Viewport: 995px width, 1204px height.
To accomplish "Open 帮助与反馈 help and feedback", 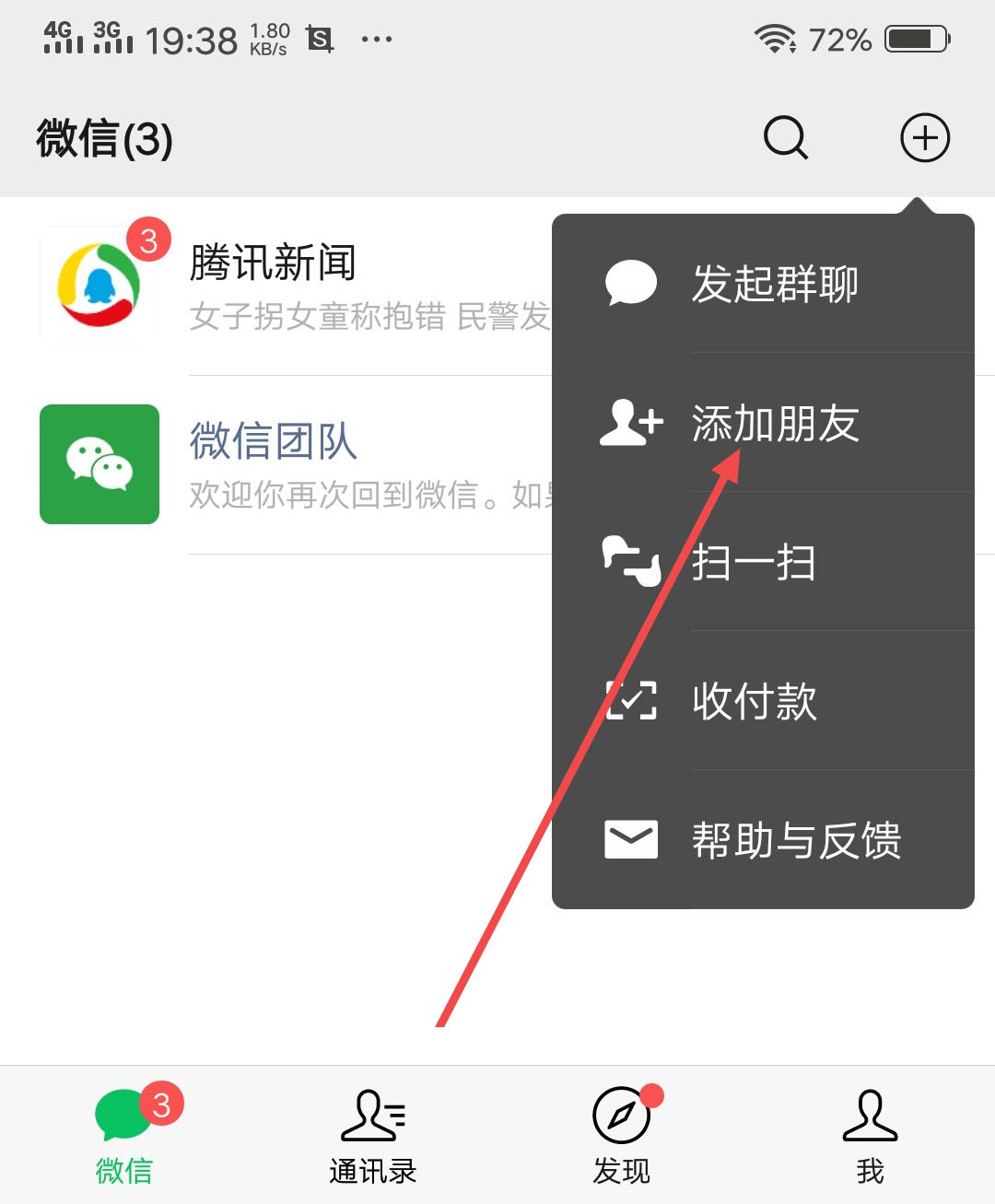I will [x=763, y=839].
